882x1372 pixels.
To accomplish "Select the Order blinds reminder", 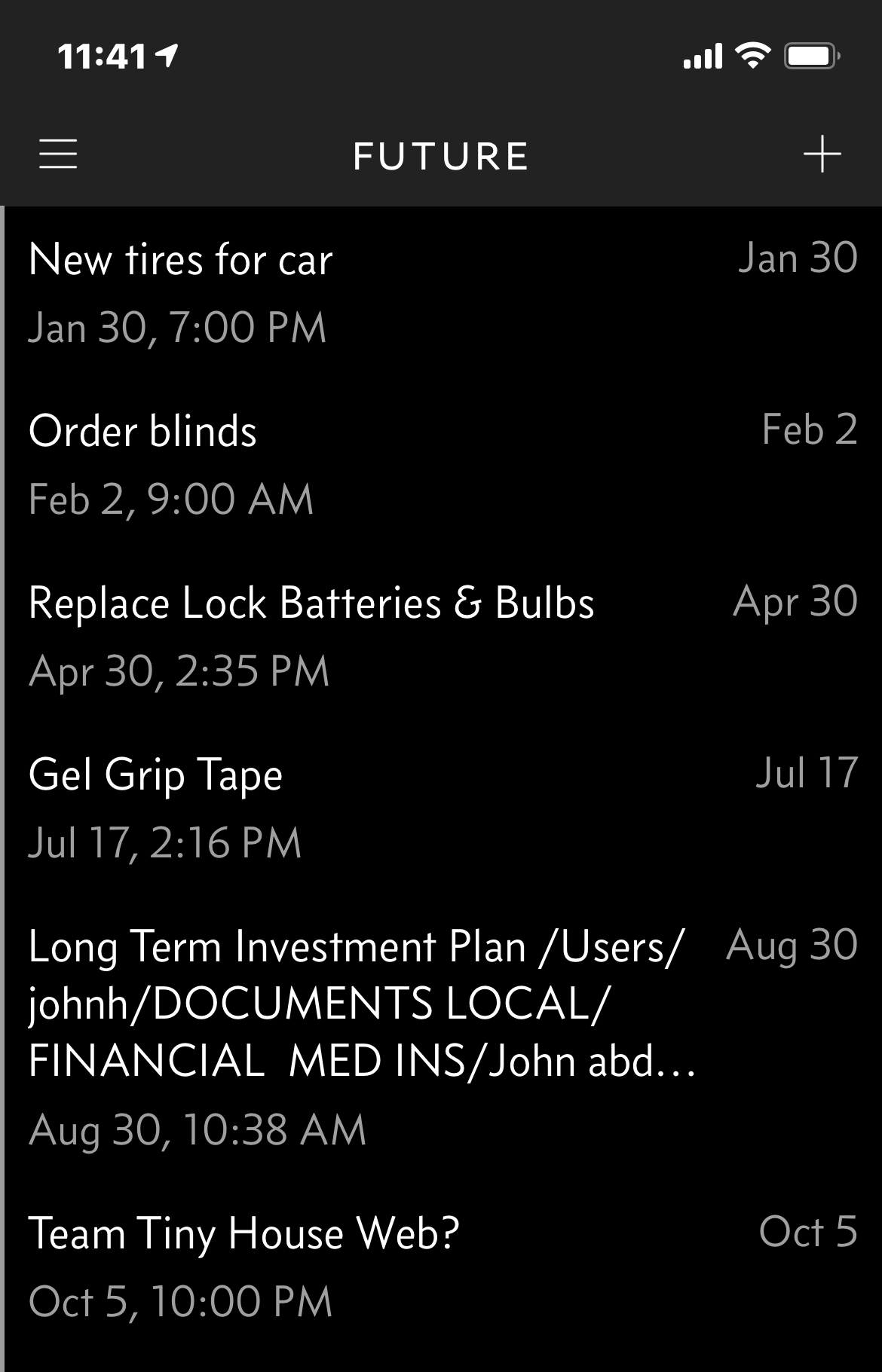I will [x=143, y=432].
